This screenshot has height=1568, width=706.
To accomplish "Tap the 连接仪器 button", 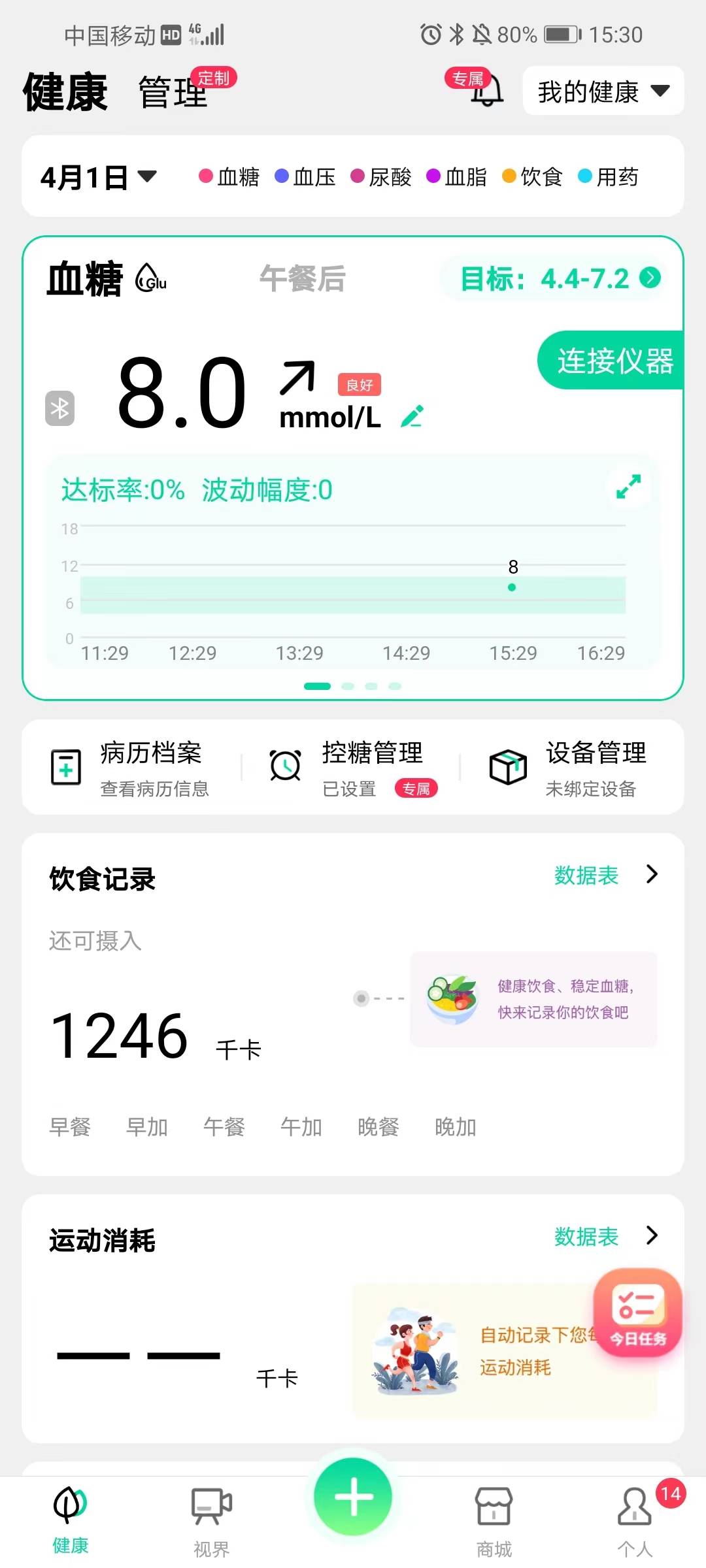I will coord(613,361).
